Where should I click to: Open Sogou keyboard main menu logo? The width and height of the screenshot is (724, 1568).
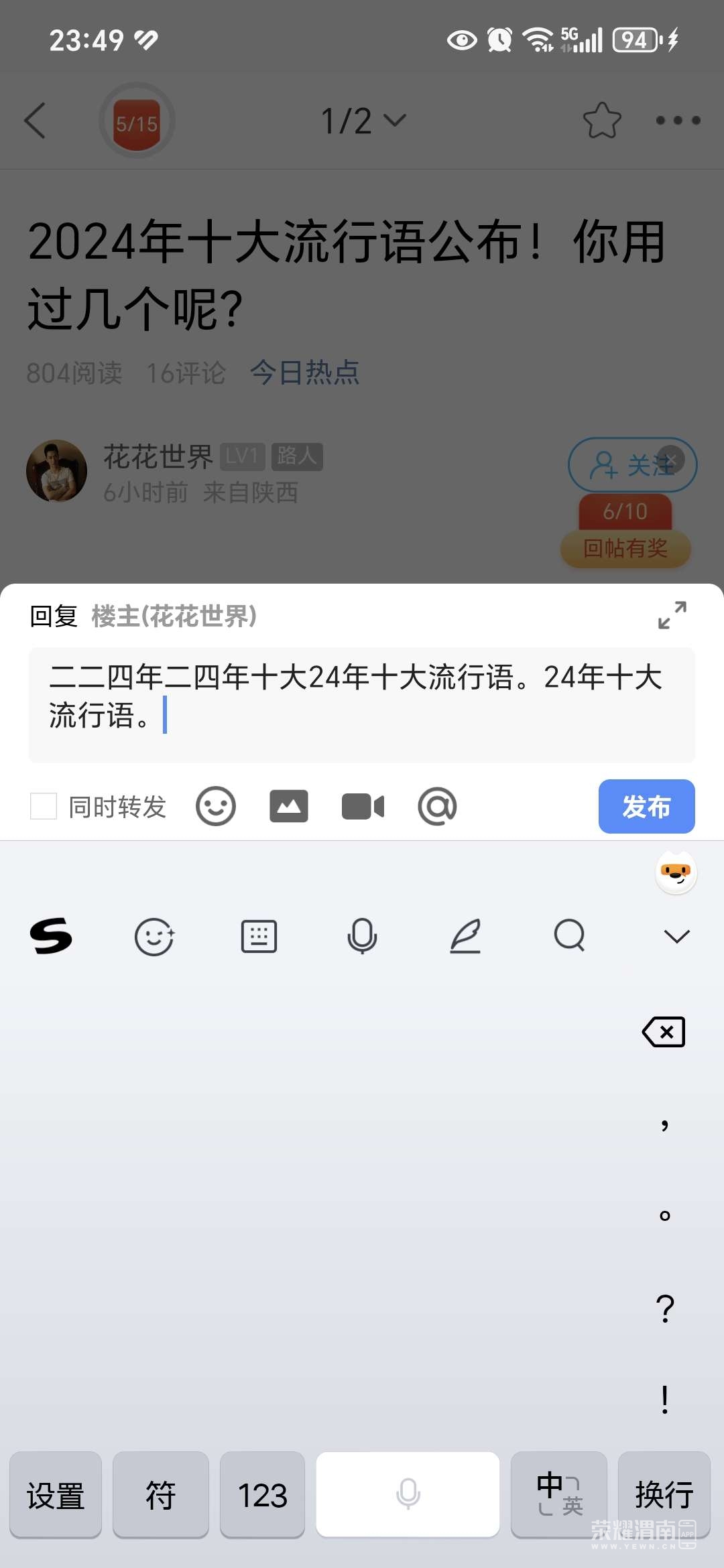(x=51, y=936)
